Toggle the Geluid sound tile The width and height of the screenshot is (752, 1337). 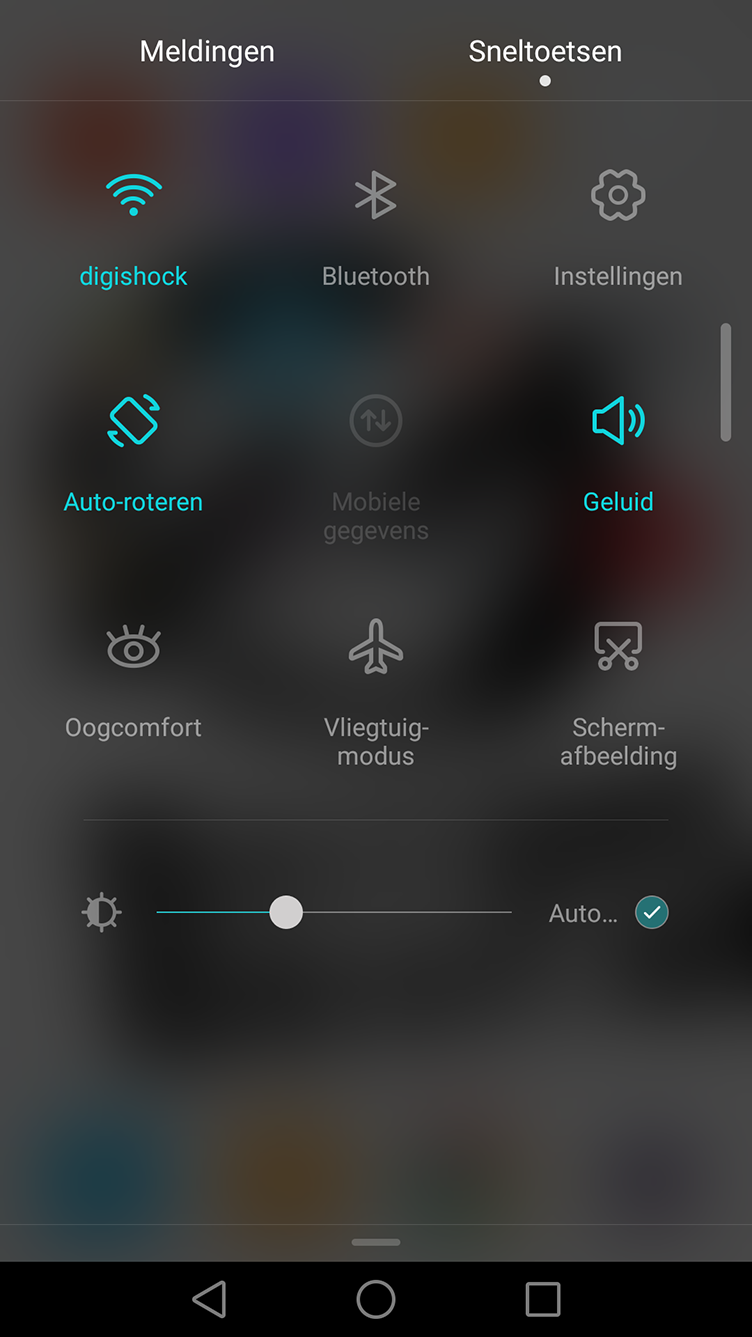(618, 454)
